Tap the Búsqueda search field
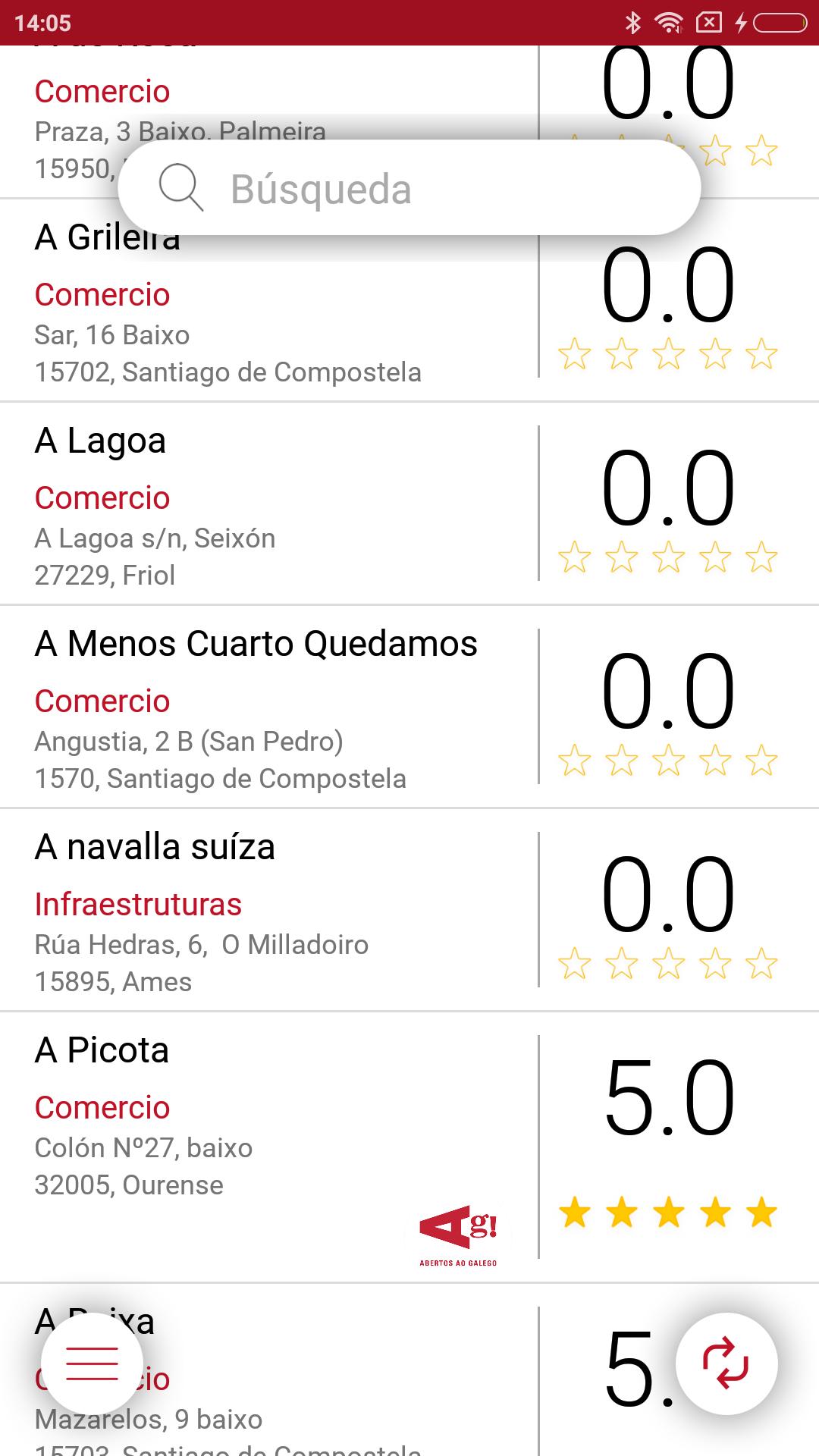The image size is (819, 1456). [409, 188]
